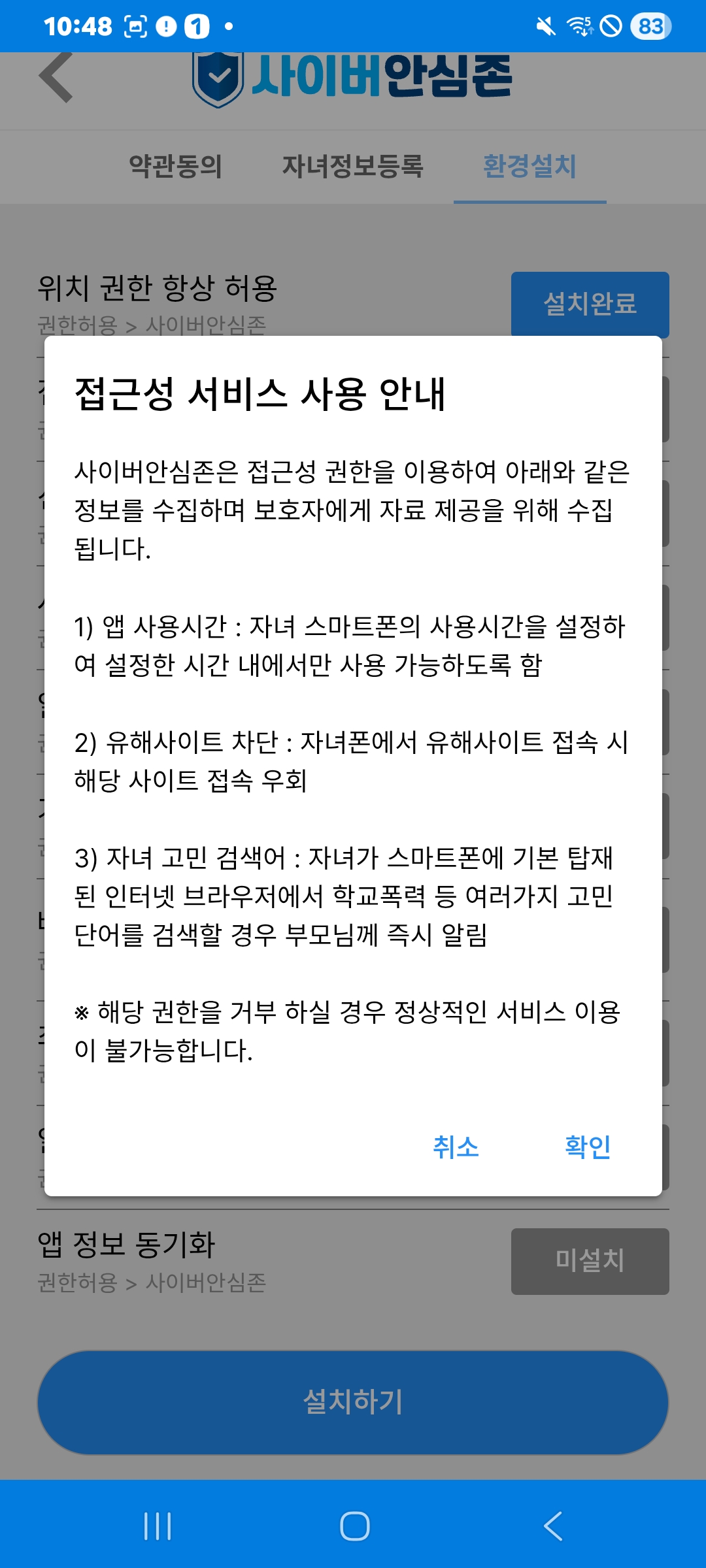Tap the system back button
706x1568 pixels.
coord(553,1526)
